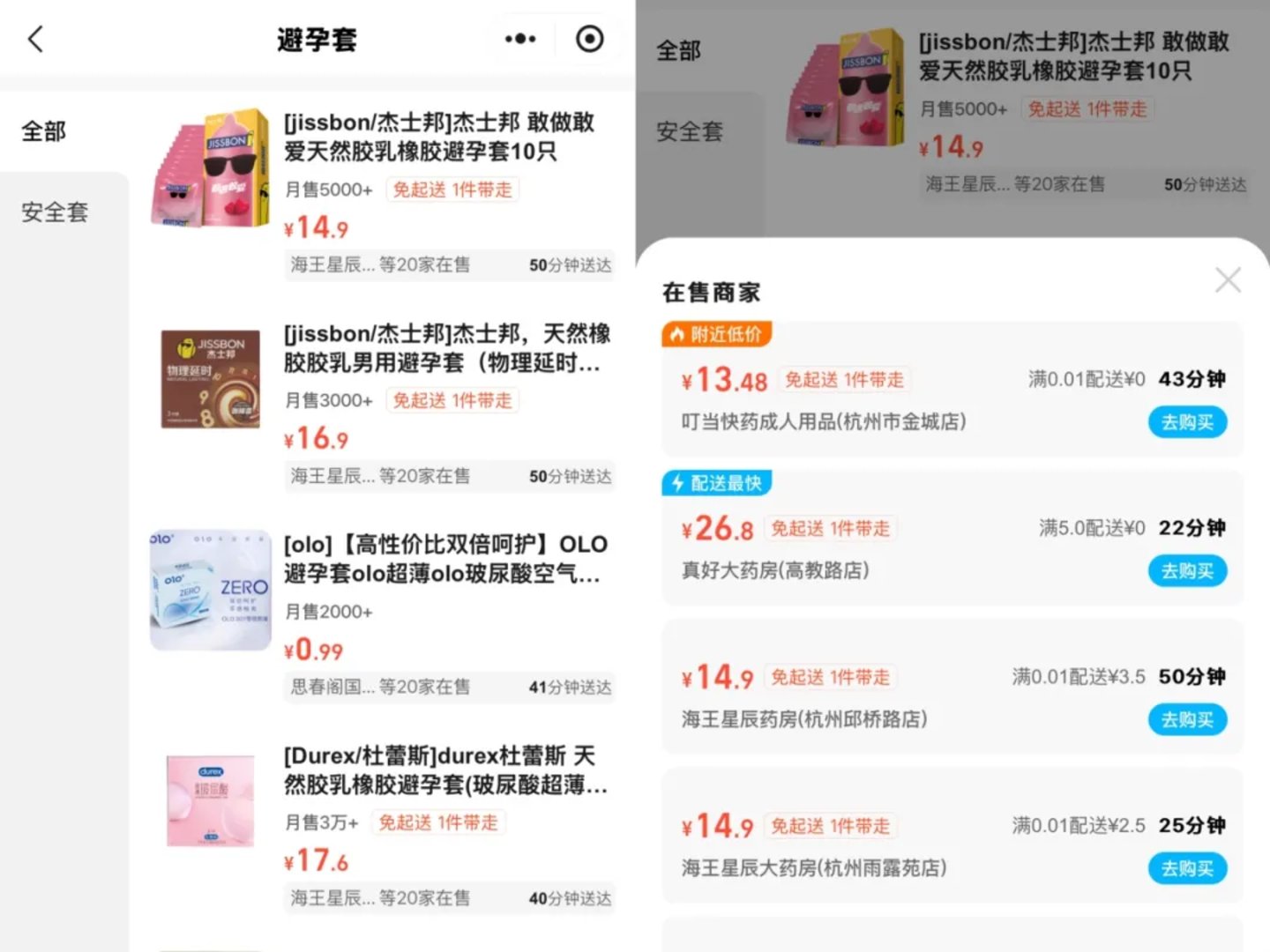Open the OLO 高性价比双倍呵护 product
This screenshot has width=1270, height=952.
pos(444,559)
